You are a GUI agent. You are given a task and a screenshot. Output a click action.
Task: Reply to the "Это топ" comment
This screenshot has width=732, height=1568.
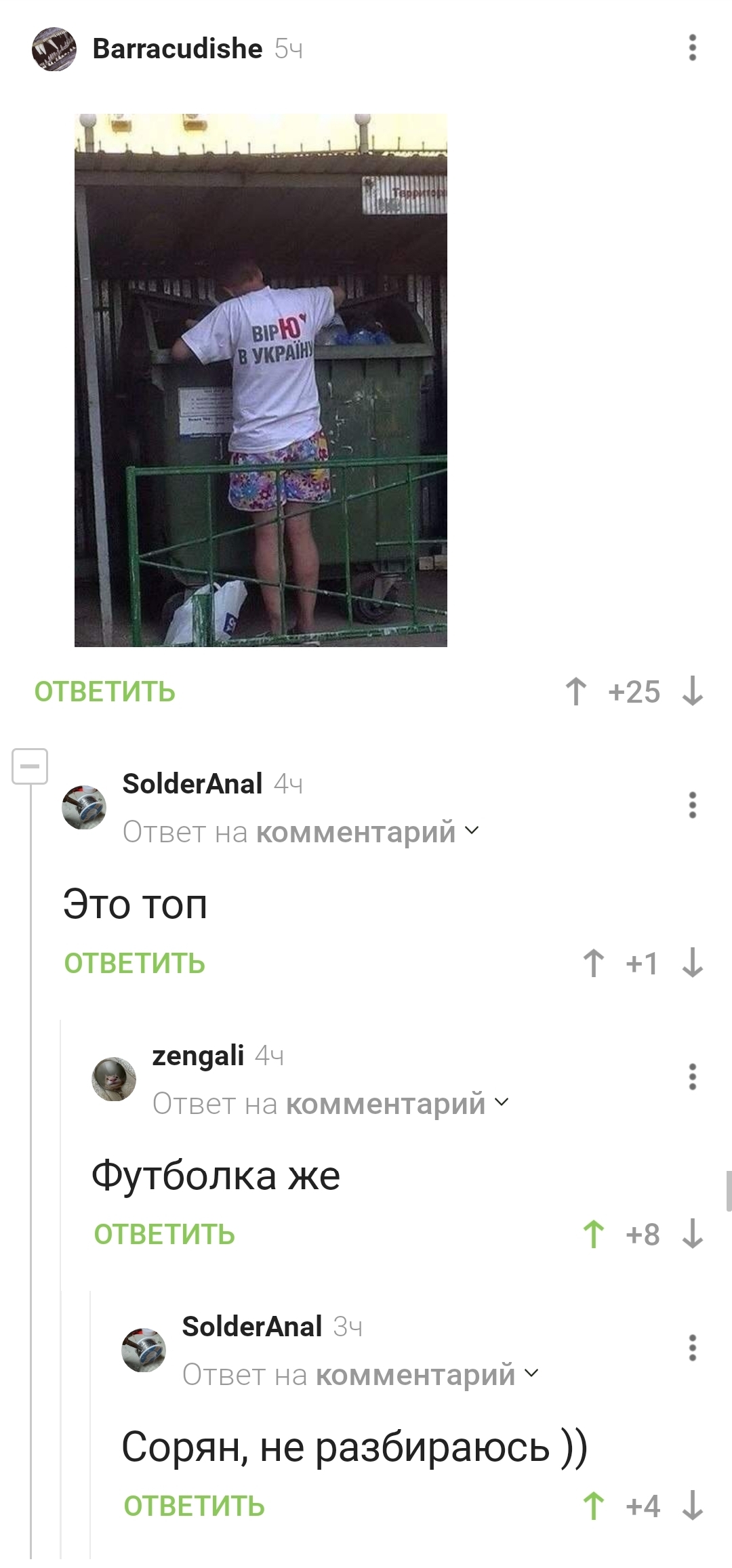[135, 963]
